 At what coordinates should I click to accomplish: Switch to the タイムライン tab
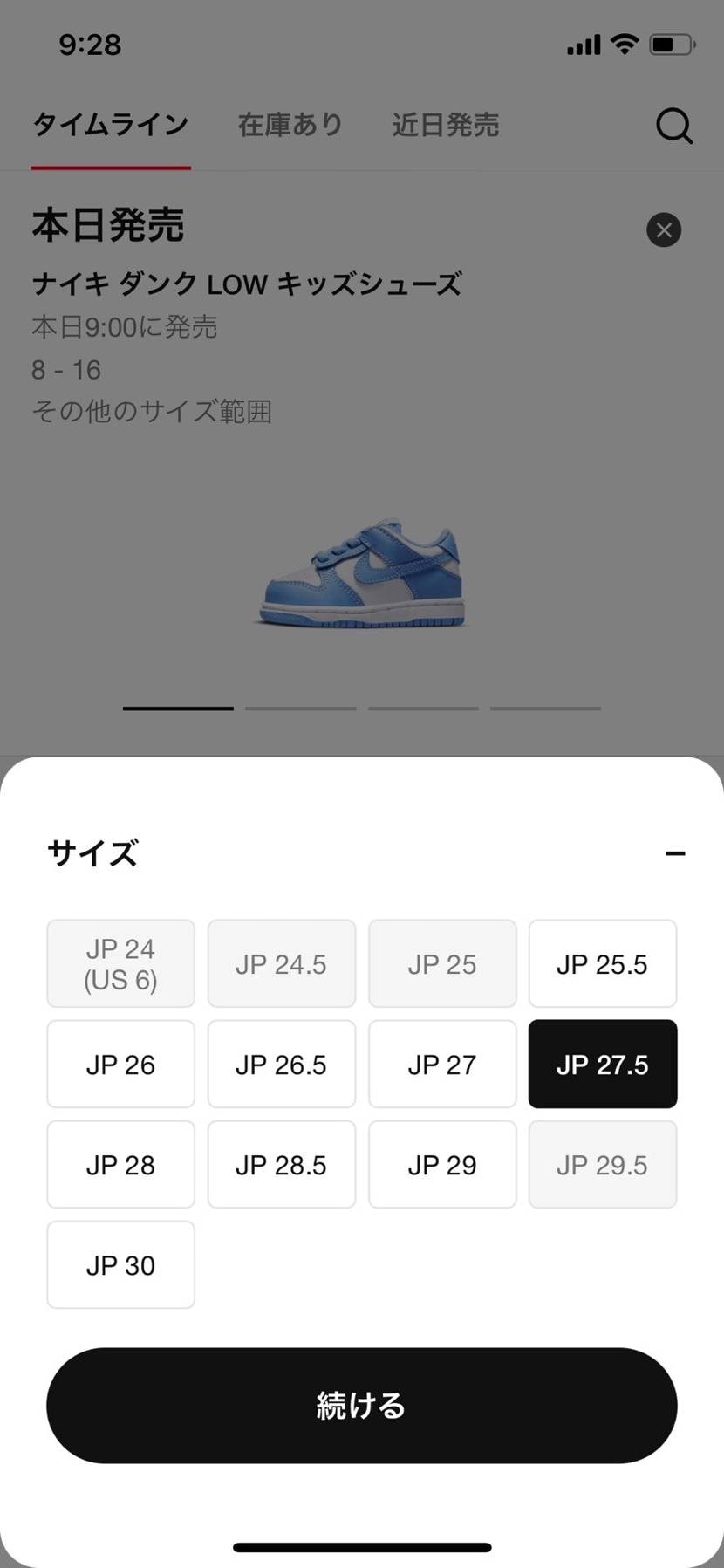[110, 125]
